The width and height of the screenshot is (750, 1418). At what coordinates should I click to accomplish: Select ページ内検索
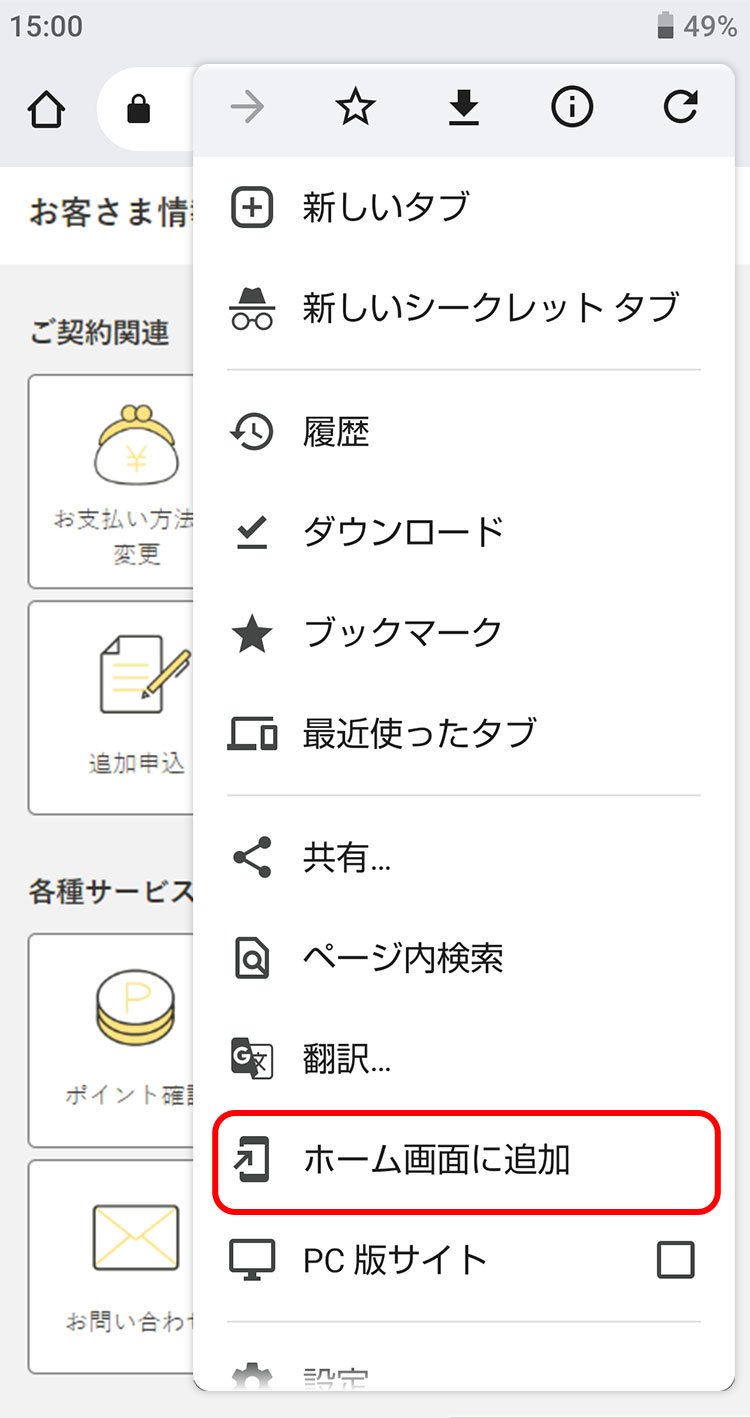tap(464, 958)
